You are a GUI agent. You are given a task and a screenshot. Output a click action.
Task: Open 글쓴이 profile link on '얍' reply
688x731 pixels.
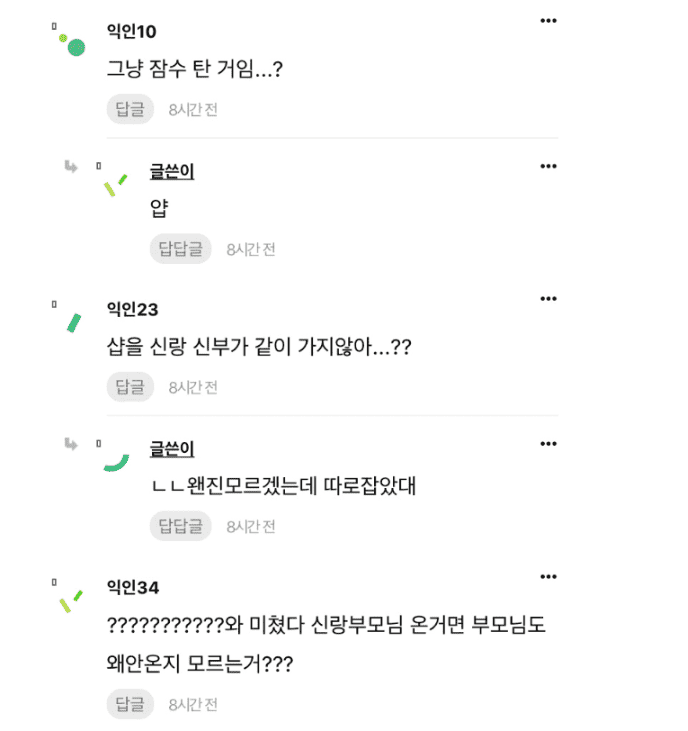tap(171, 172)
